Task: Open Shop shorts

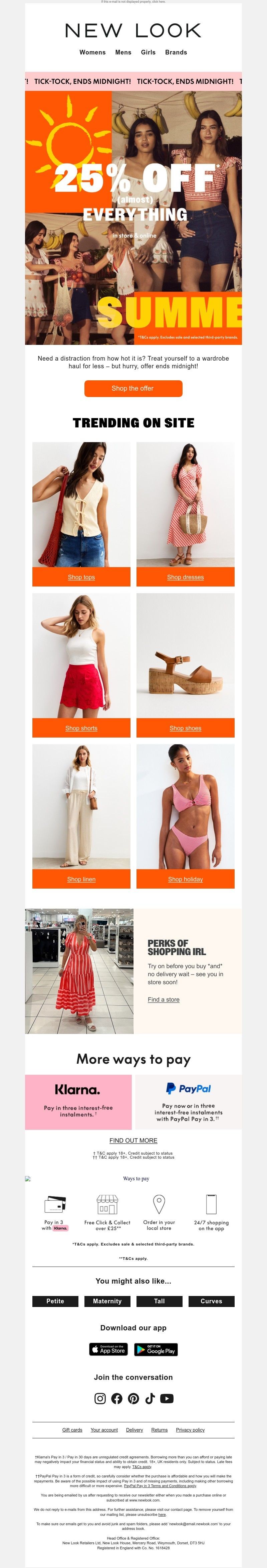Action: click(x=81, y=728)
